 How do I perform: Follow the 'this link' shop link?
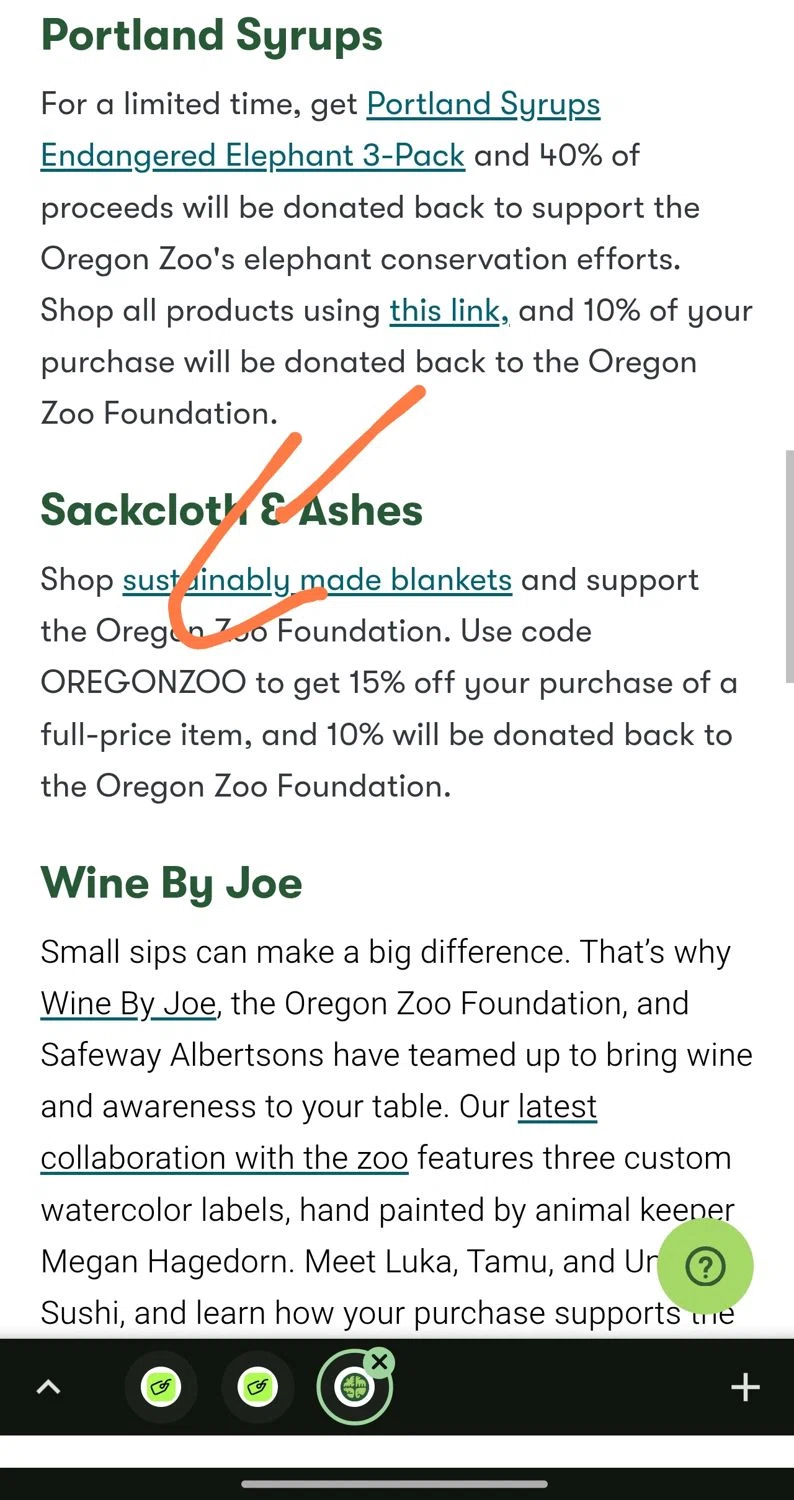point(447,311)
